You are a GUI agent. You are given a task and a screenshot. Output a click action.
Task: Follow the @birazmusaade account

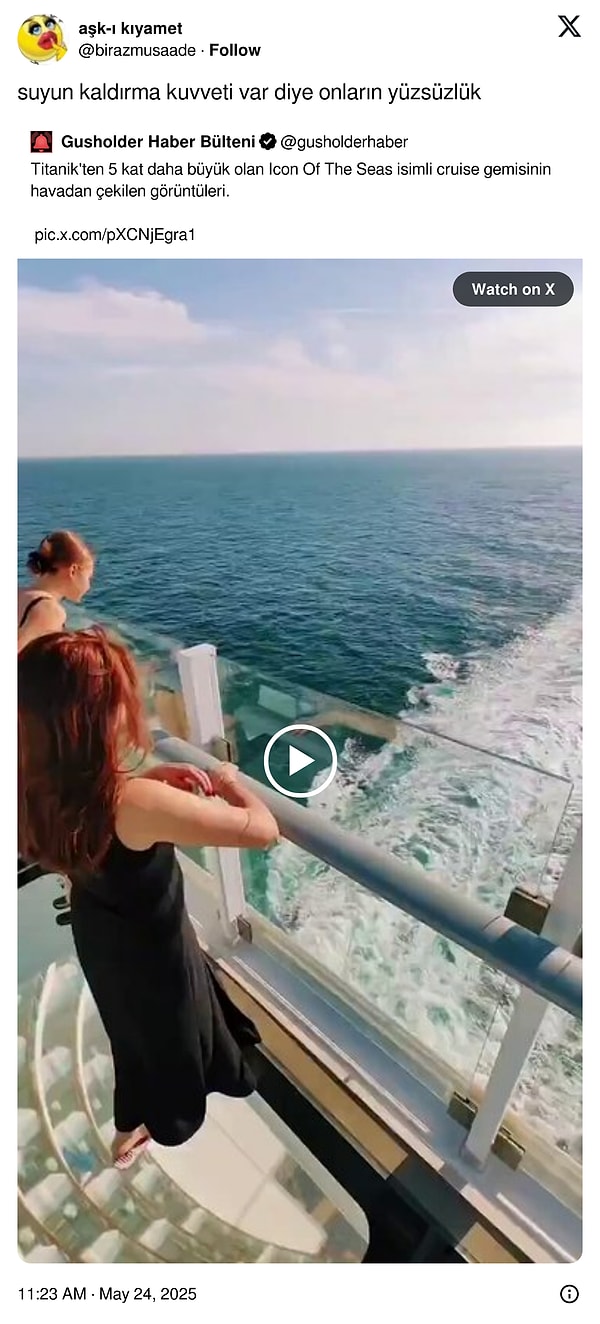pyautogui.click(x=235, y=50)
